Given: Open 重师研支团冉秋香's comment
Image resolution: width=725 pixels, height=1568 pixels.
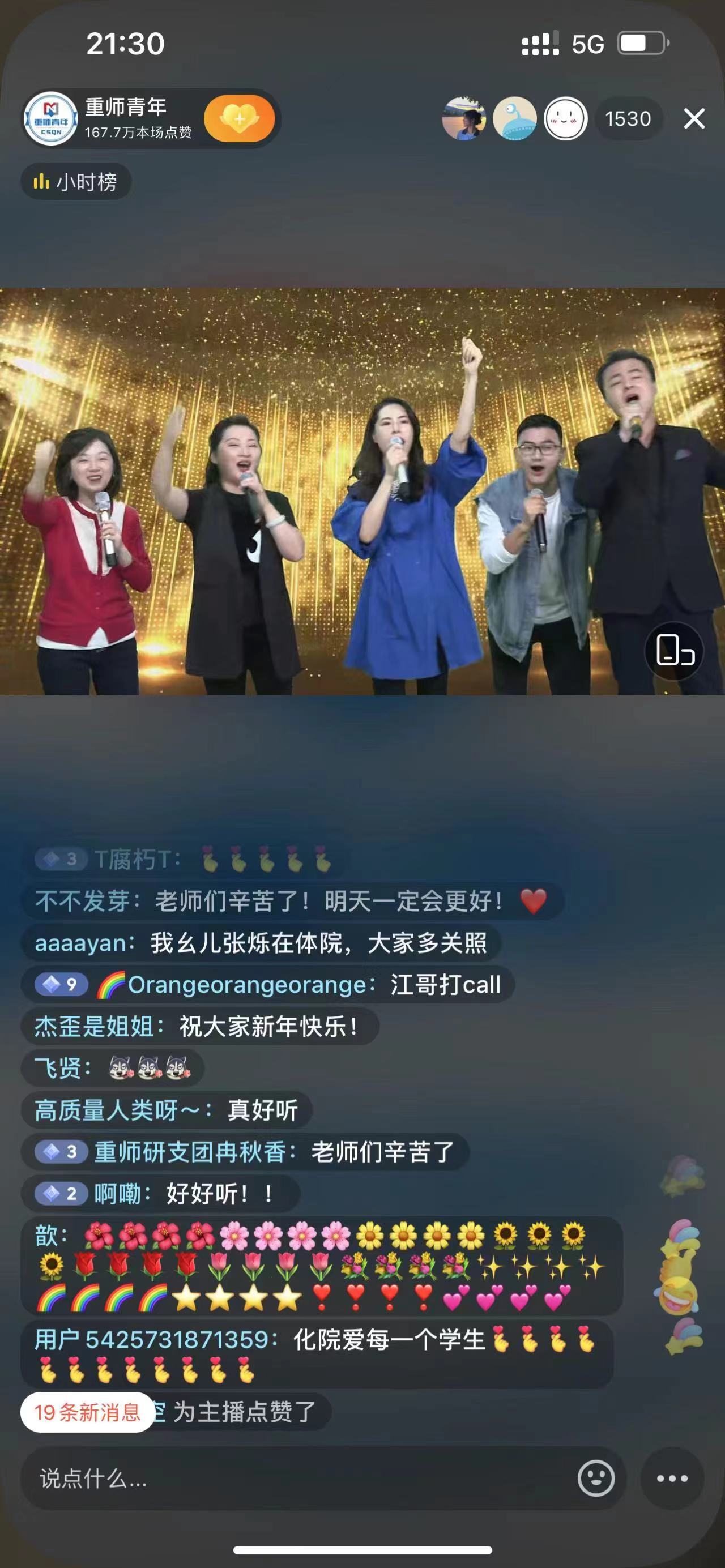Looking at the screenshot, I should tap(245, 1151).
